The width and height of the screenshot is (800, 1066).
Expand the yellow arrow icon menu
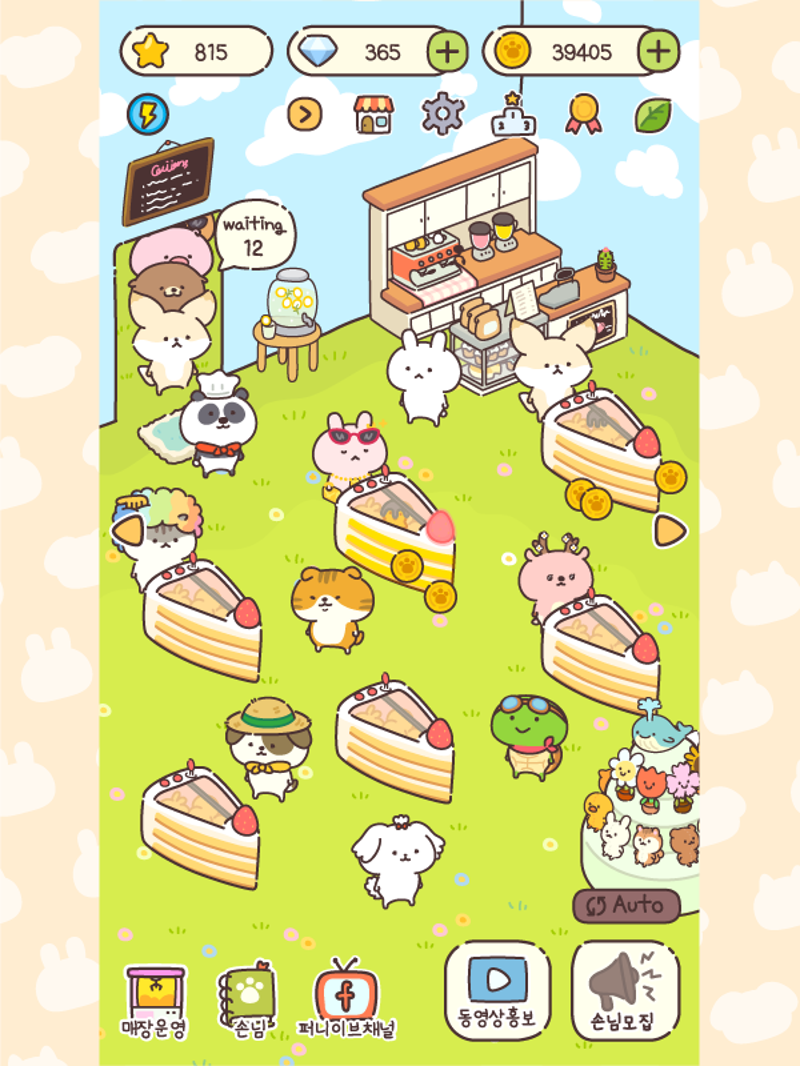(305, 116)
